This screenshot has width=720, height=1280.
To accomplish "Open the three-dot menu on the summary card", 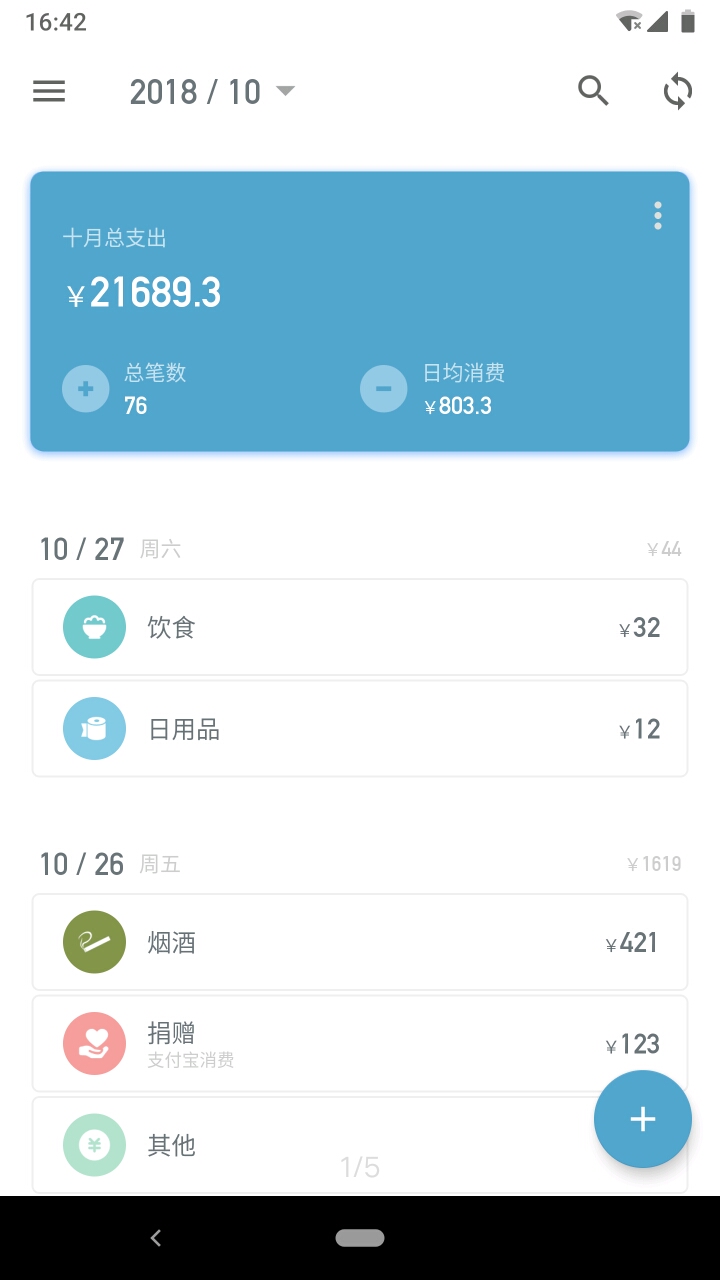I will [658, 215].
